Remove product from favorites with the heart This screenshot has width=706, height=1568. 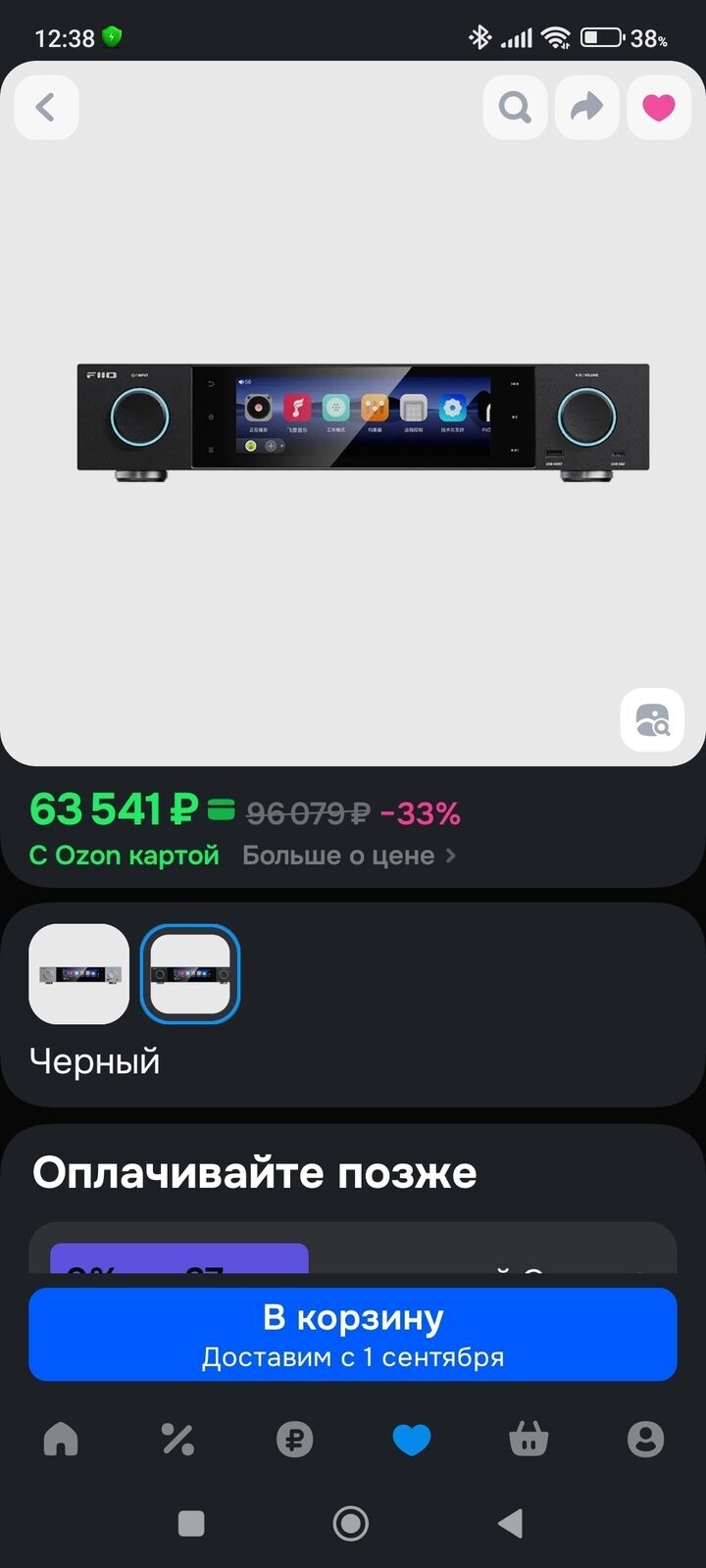click(x=658, y=107)
